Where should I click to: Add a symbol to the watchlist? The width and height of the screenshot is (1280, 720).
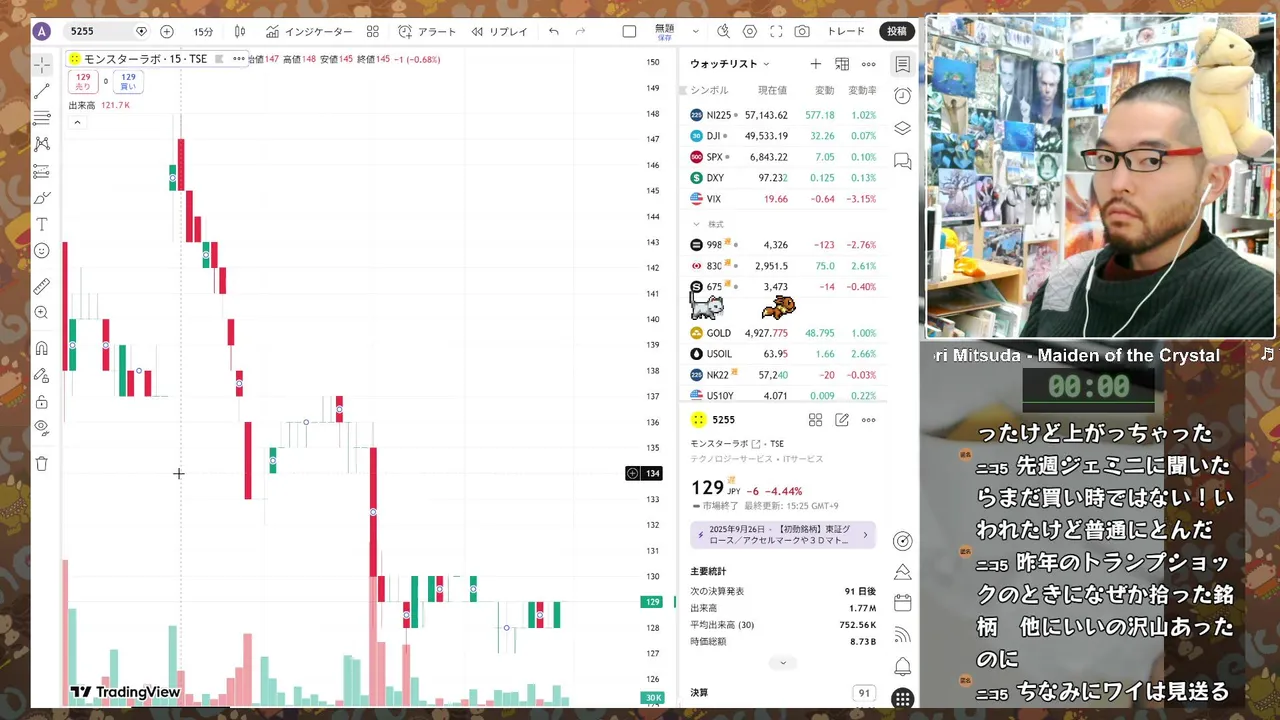815,64
